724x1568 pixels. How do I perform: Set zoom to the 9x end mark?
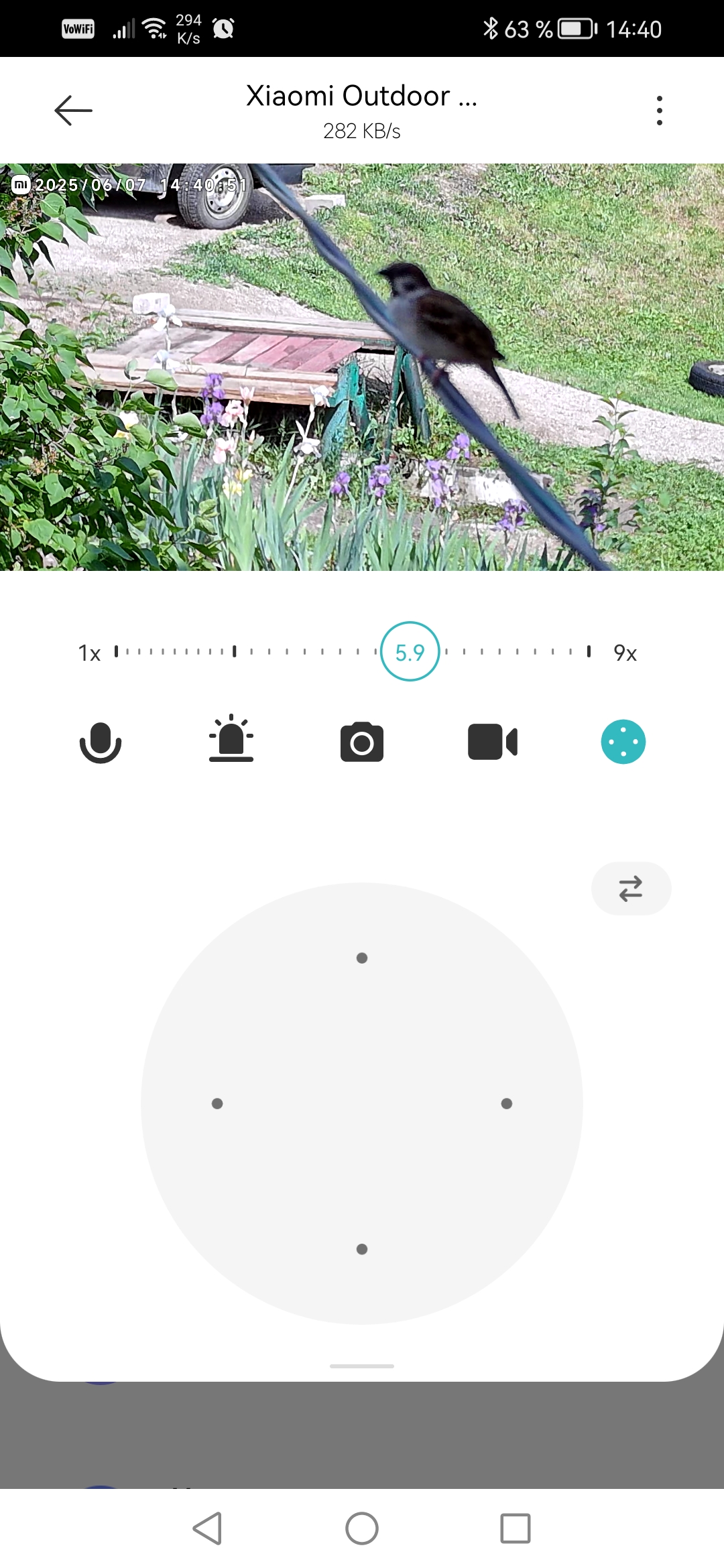(589, 651)
